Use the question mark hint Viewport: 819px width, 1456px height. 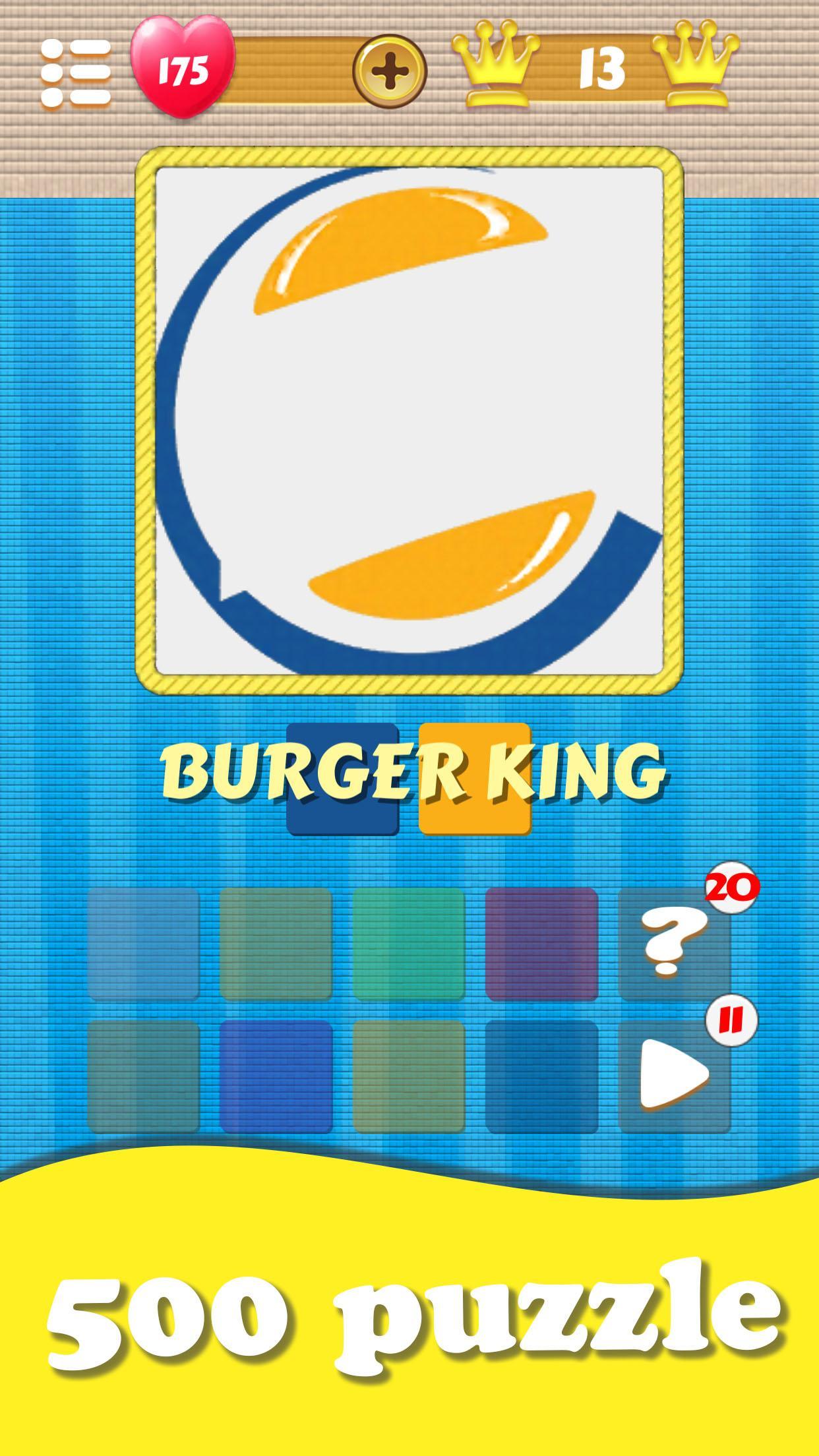tap(673, 944)
